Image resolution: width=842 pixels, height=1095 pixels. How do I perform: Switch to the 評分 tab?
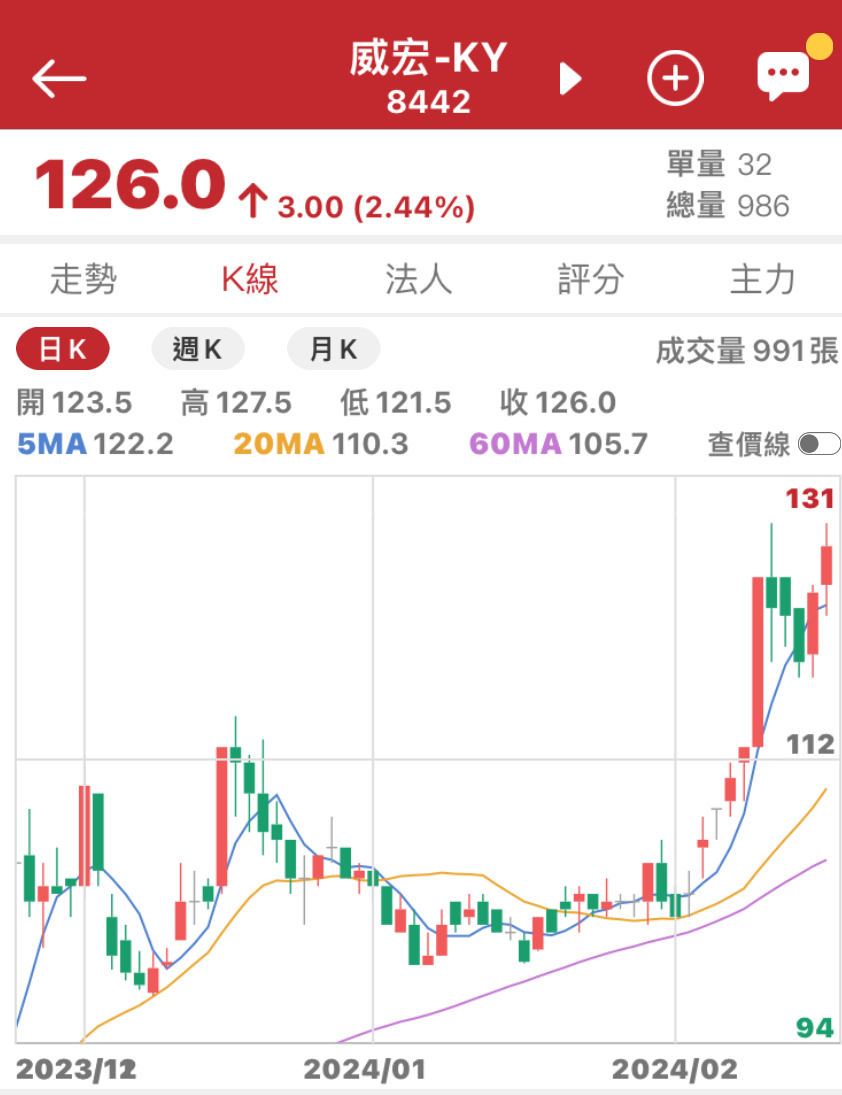point(590,279)
